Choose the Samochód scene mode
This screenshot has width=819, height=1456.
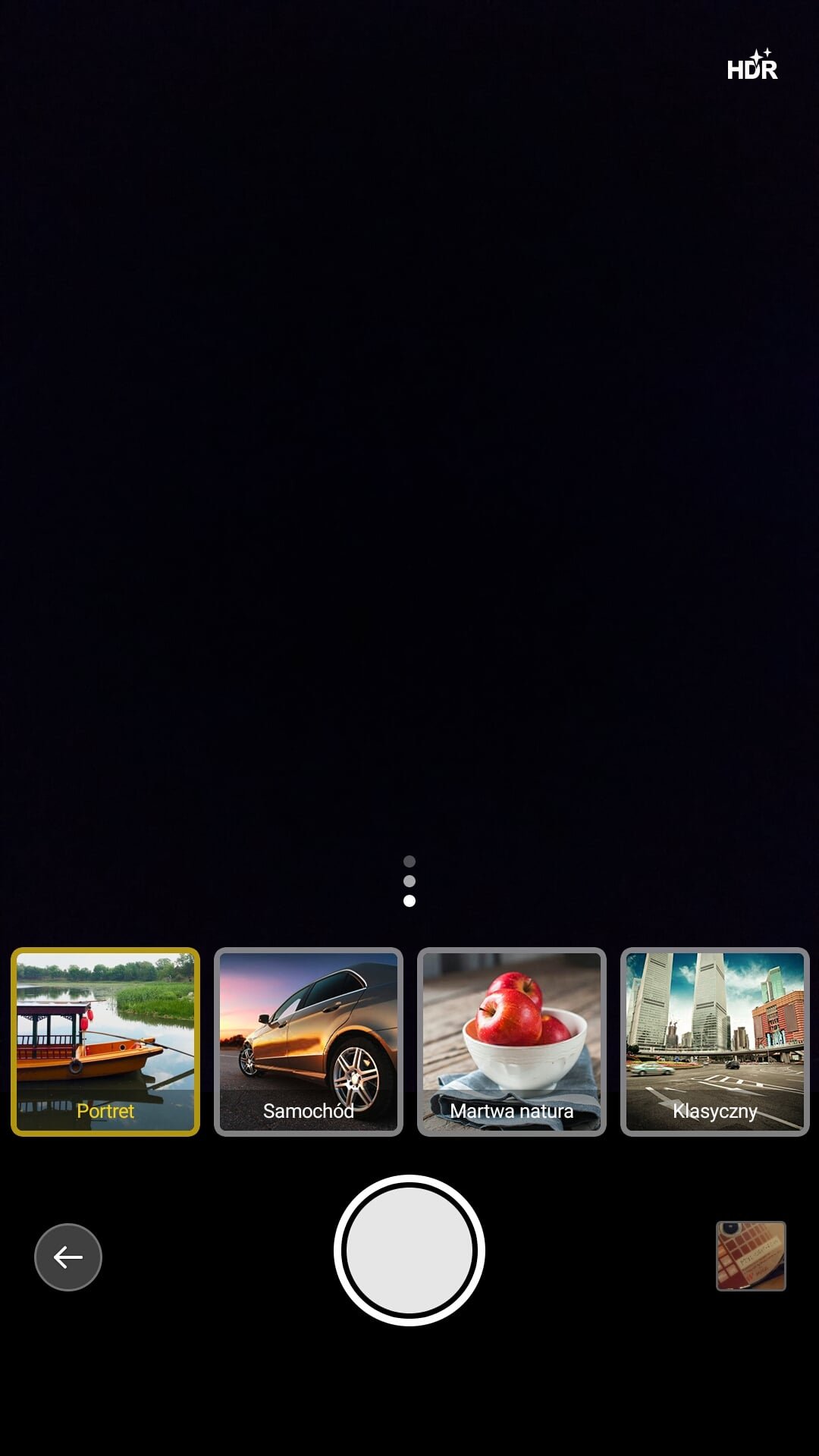pyautogui.click(x=309, y=1042)
